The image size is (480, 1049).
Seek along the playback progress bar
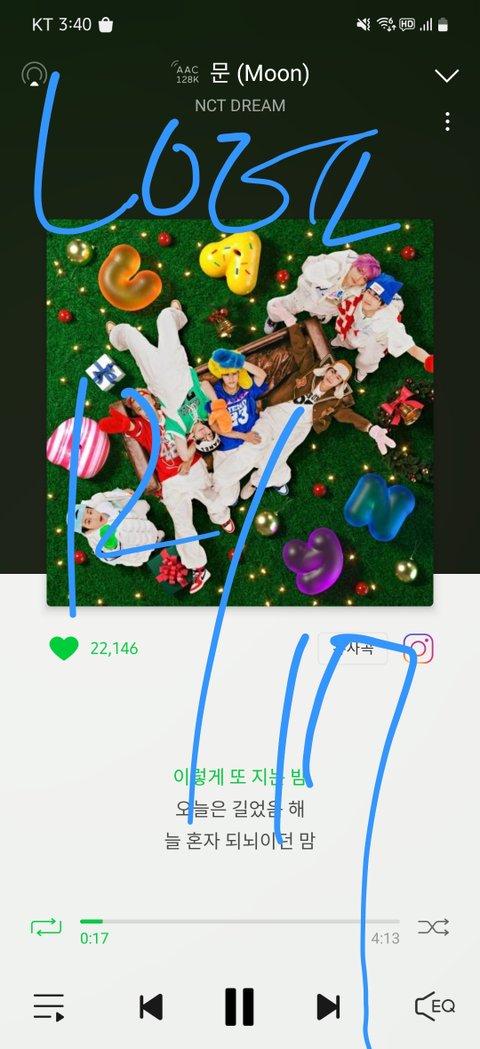[240, 922]
